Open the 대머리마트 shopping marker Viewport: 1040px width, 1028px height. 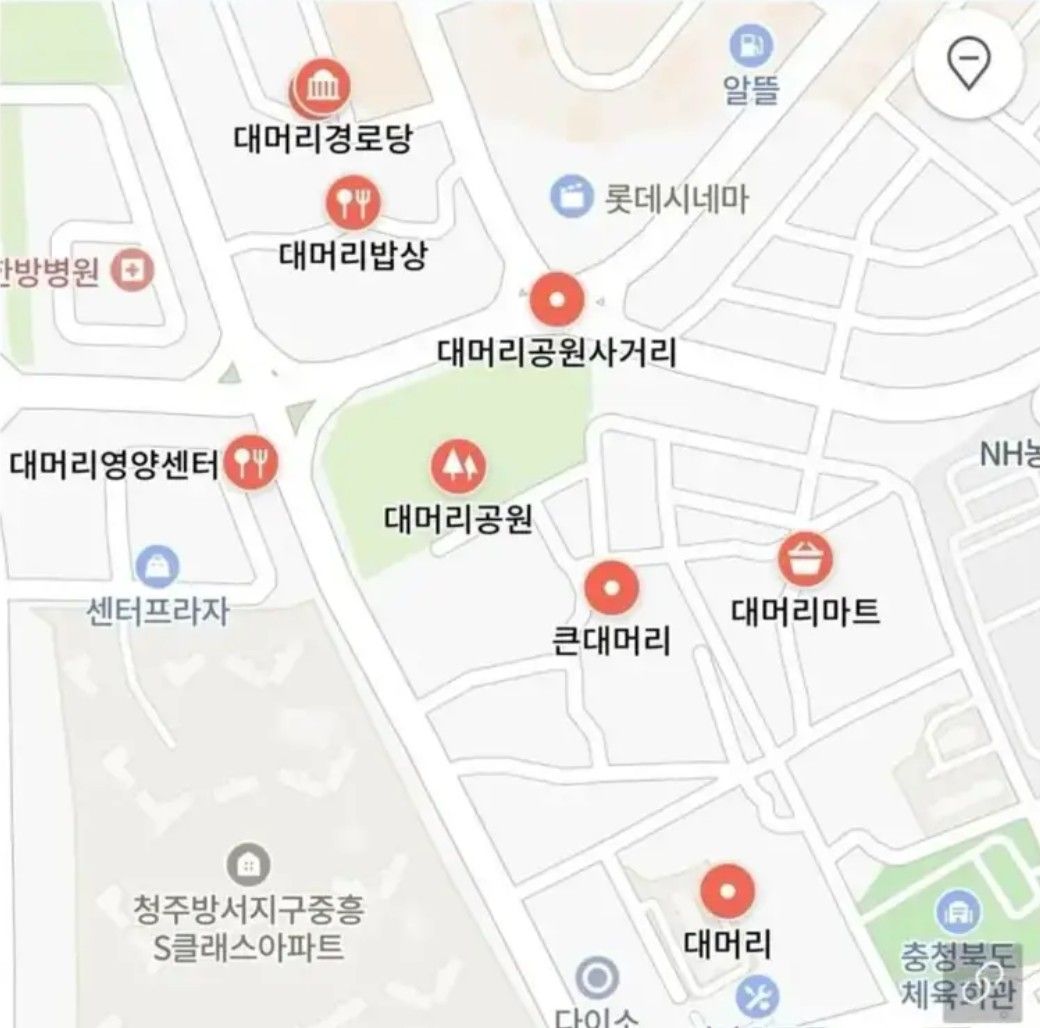click(805, 560)
